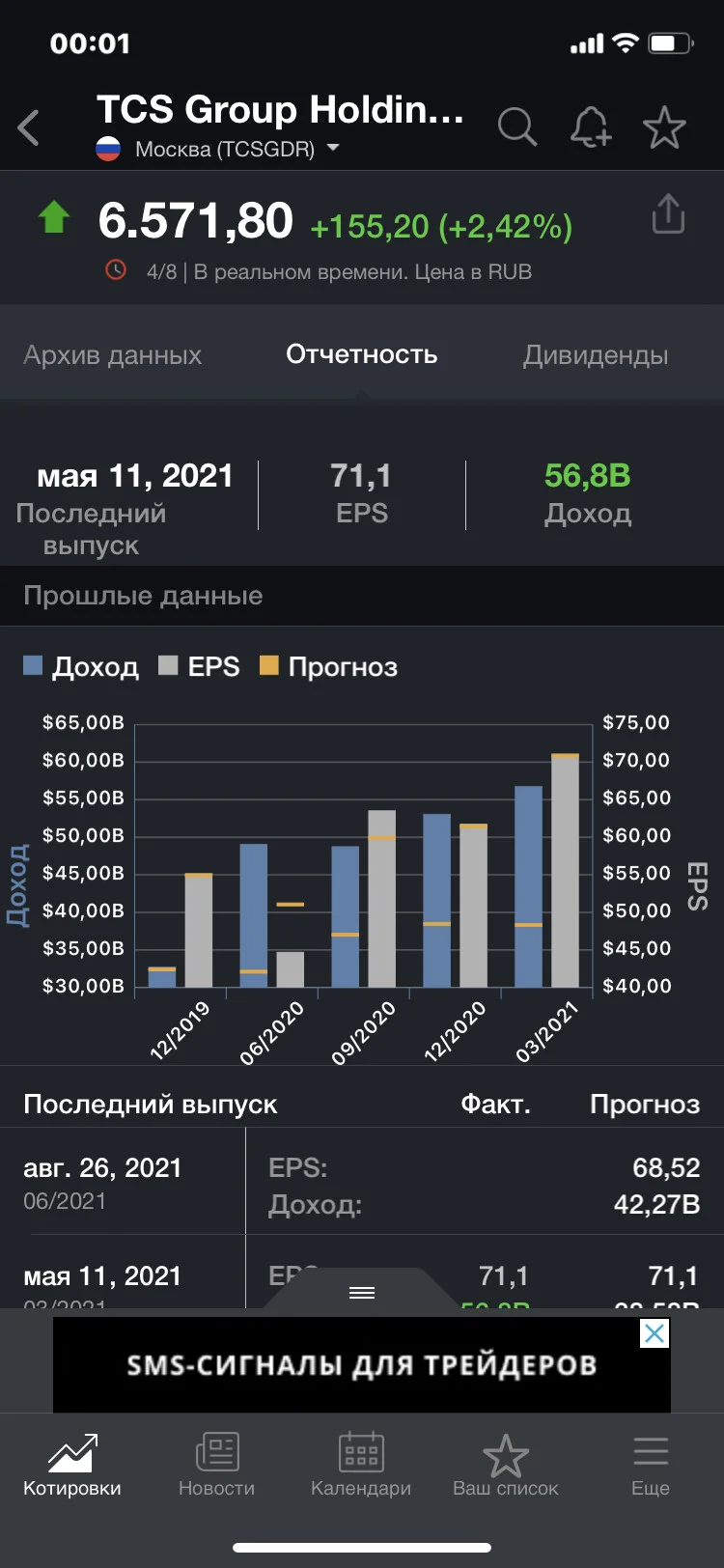This screenshot has width=724, height=1568.
Task: Add TCS Group to favorites with the star
Action: pos(664,126)
